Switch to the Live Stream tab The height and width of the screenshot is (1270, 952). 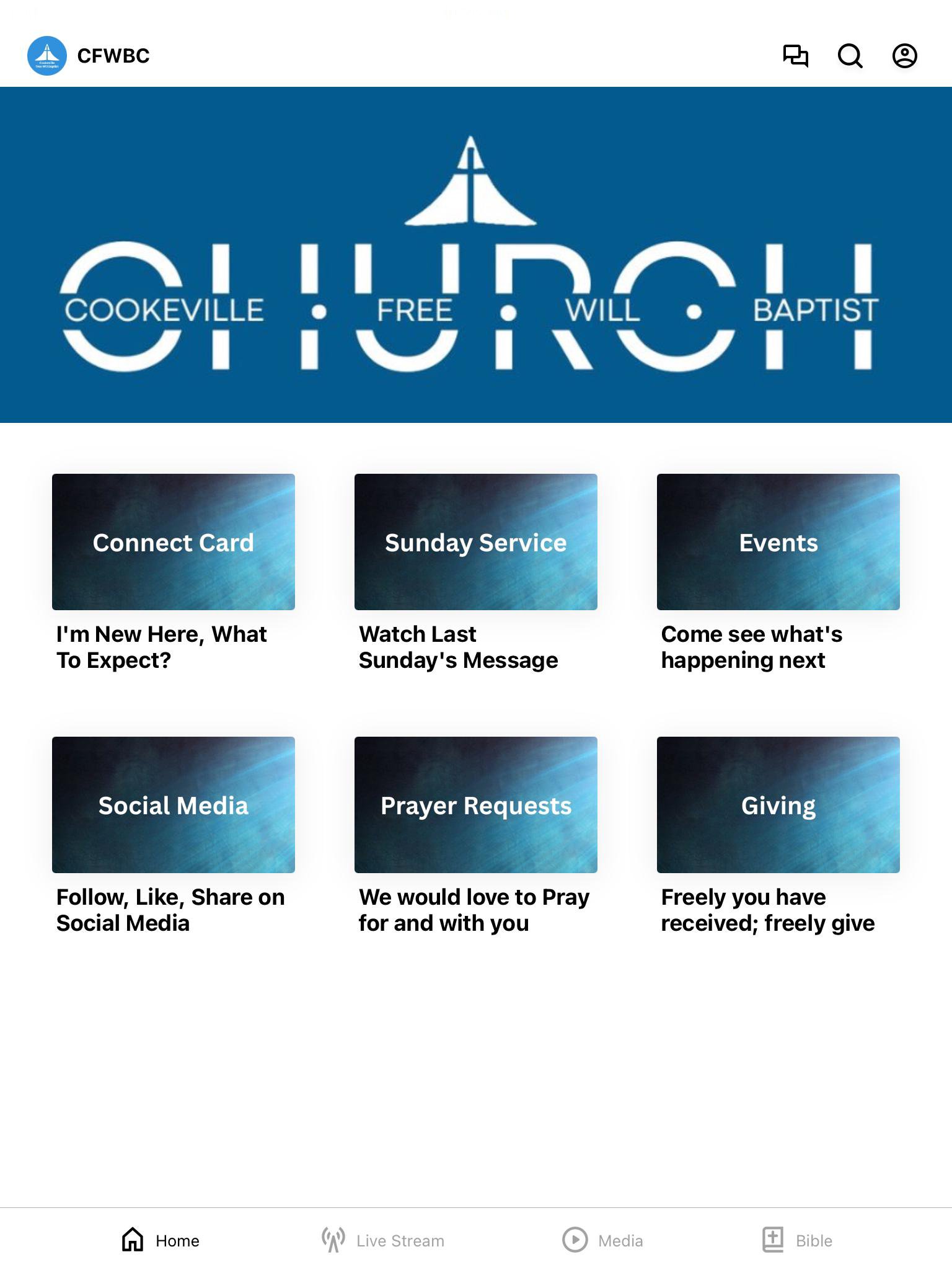pos(383,1240)
